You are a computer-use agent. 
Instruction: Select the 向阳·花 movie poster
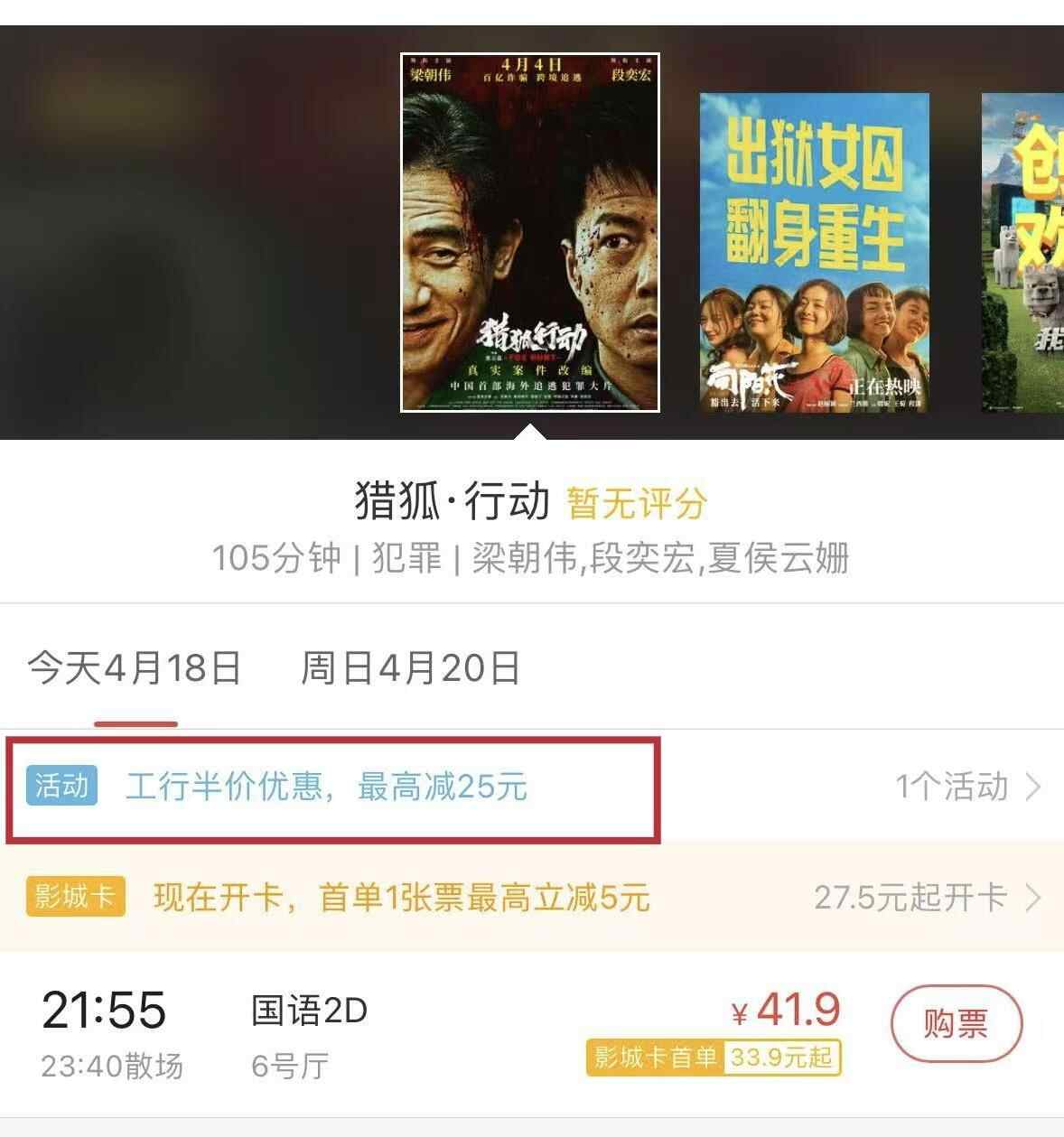[x=814, y=253]
